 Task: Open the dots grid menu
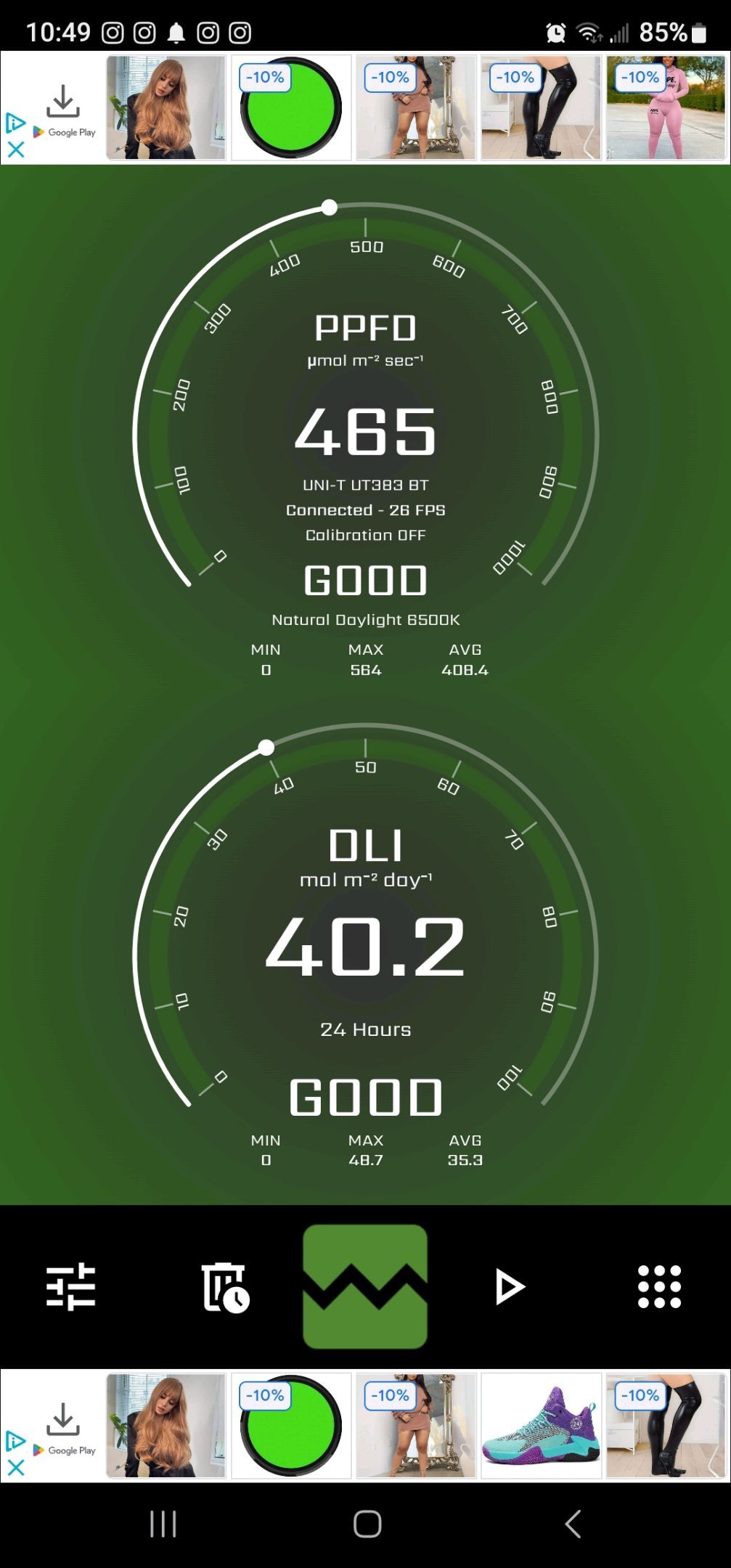659,1286
